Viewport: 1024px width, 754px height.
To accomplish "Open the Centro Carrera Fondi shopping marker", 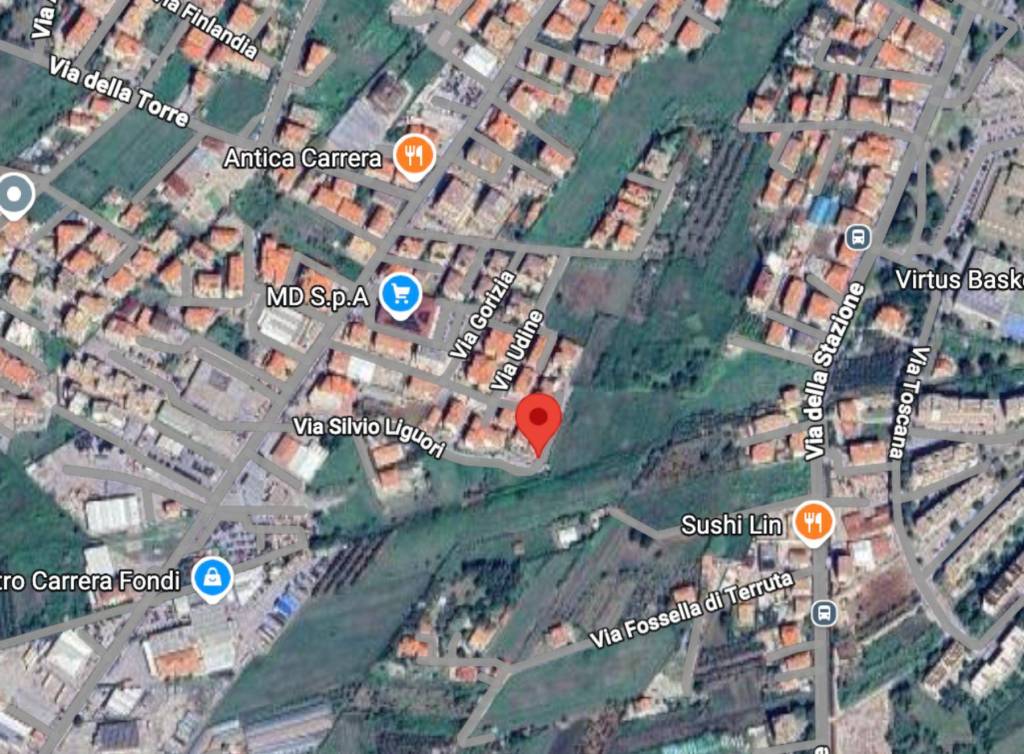I will coord(213,578).
